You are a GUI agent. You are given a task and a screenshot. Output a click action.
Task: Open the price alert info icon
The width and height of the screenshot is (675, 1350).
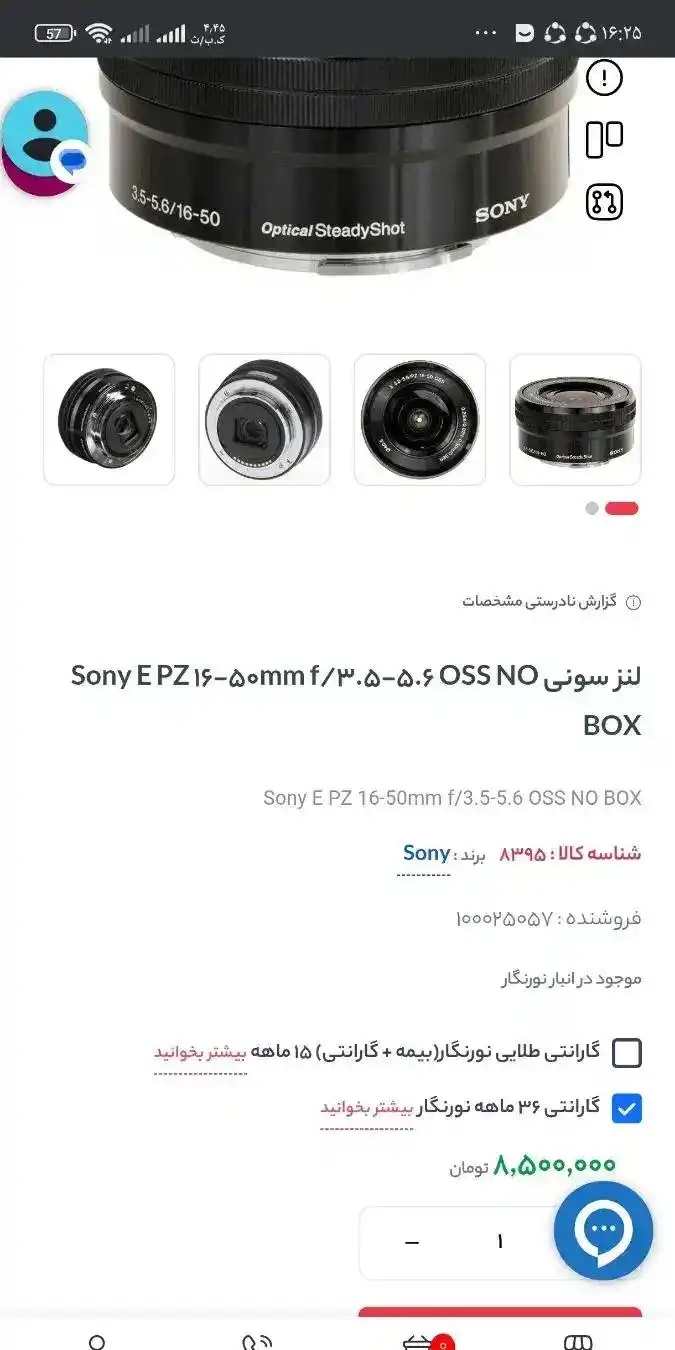(x=604, y=77)
